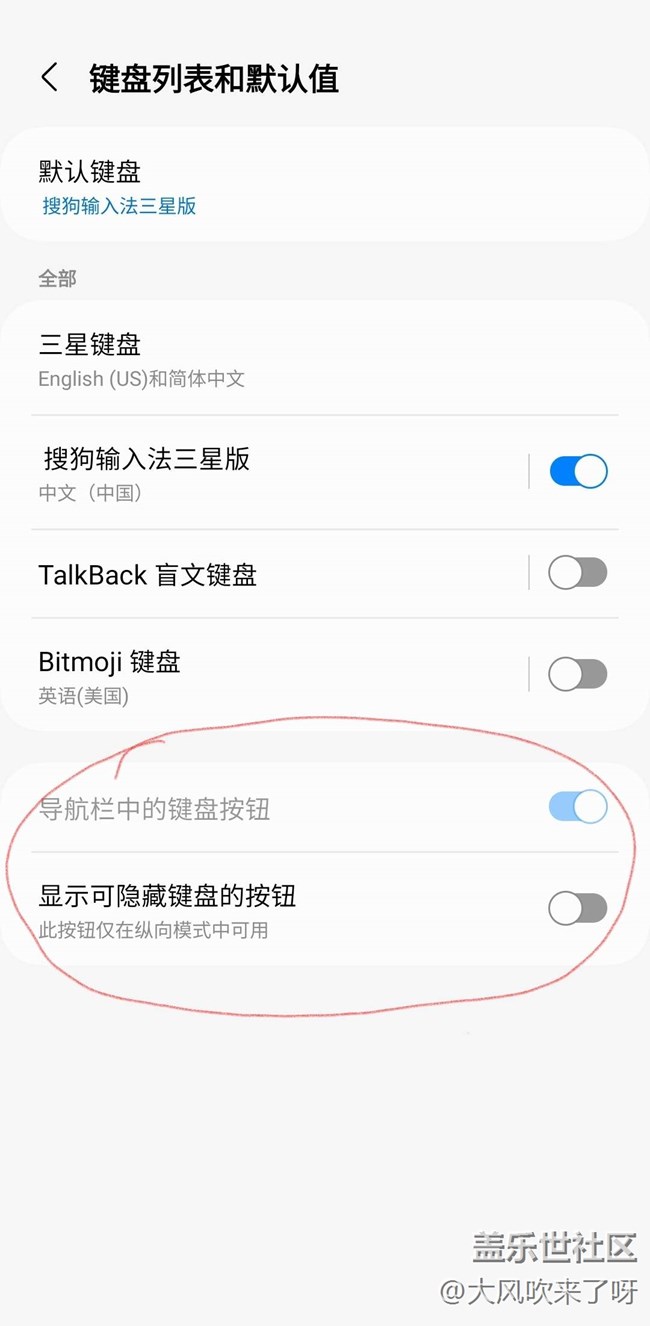650x1326 pixels.
Task: Go back from keyboard list screen
Action: pos(49,78)
